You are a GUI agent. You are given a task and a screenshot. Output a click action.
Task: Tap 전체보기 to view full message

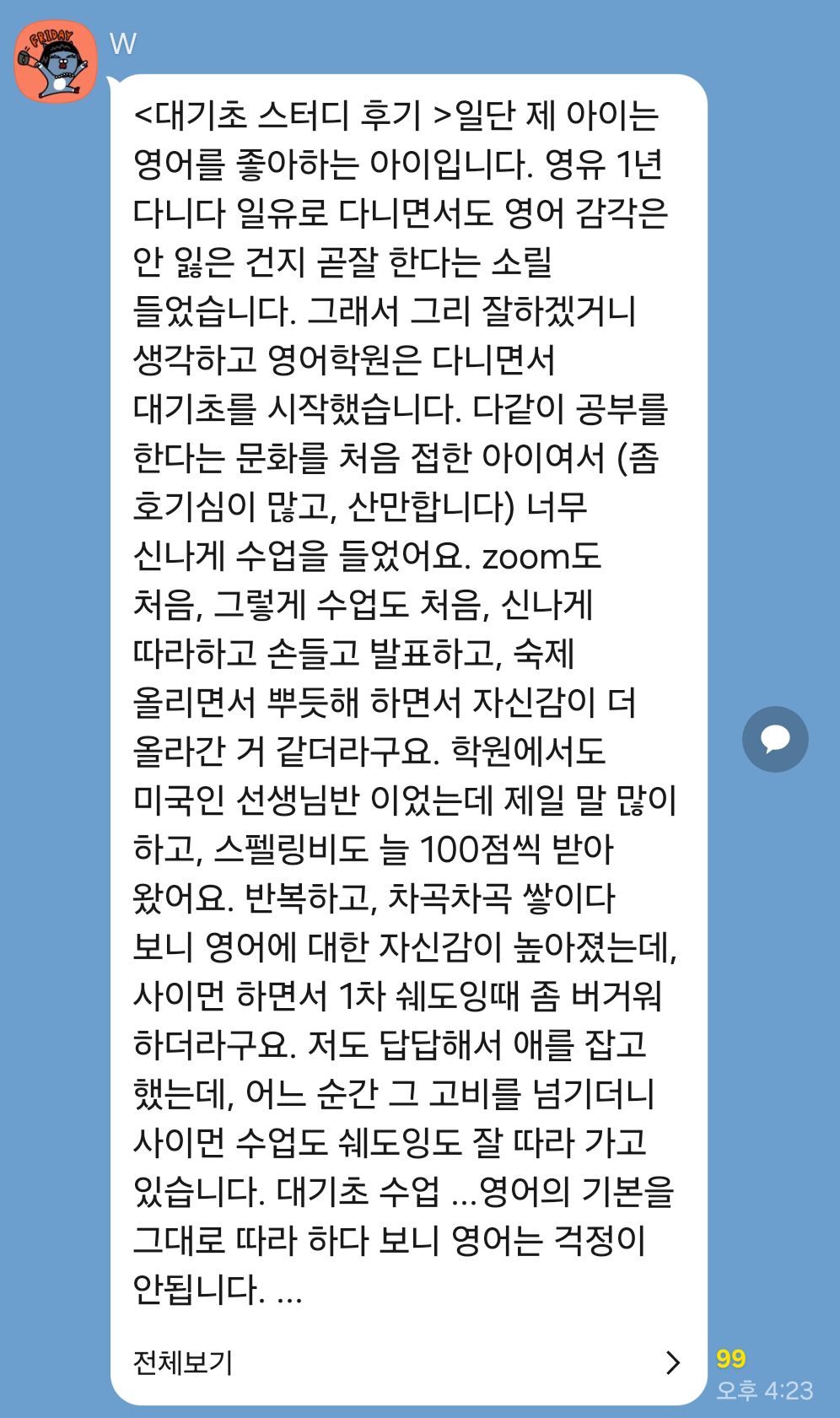(183, 1361)
